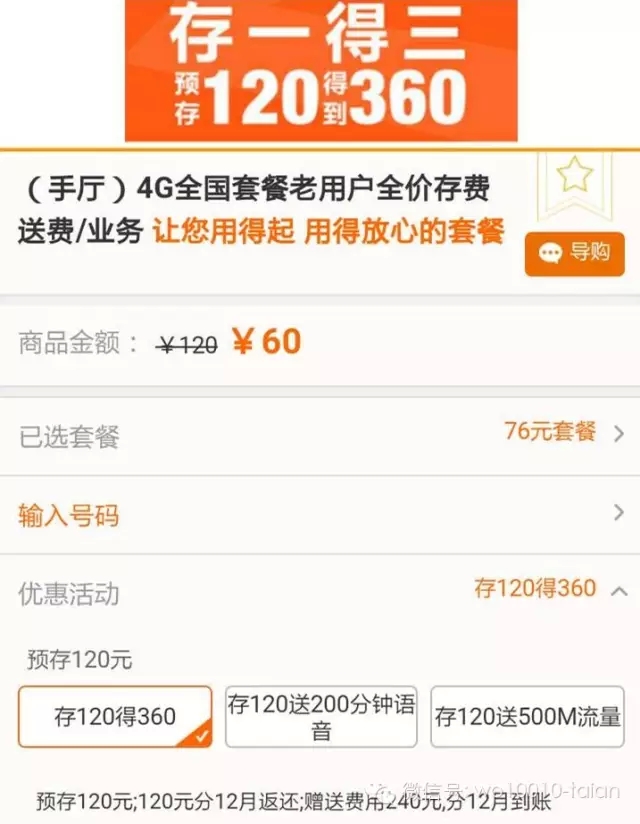Open the 存一得三 promotional banner

320,70
